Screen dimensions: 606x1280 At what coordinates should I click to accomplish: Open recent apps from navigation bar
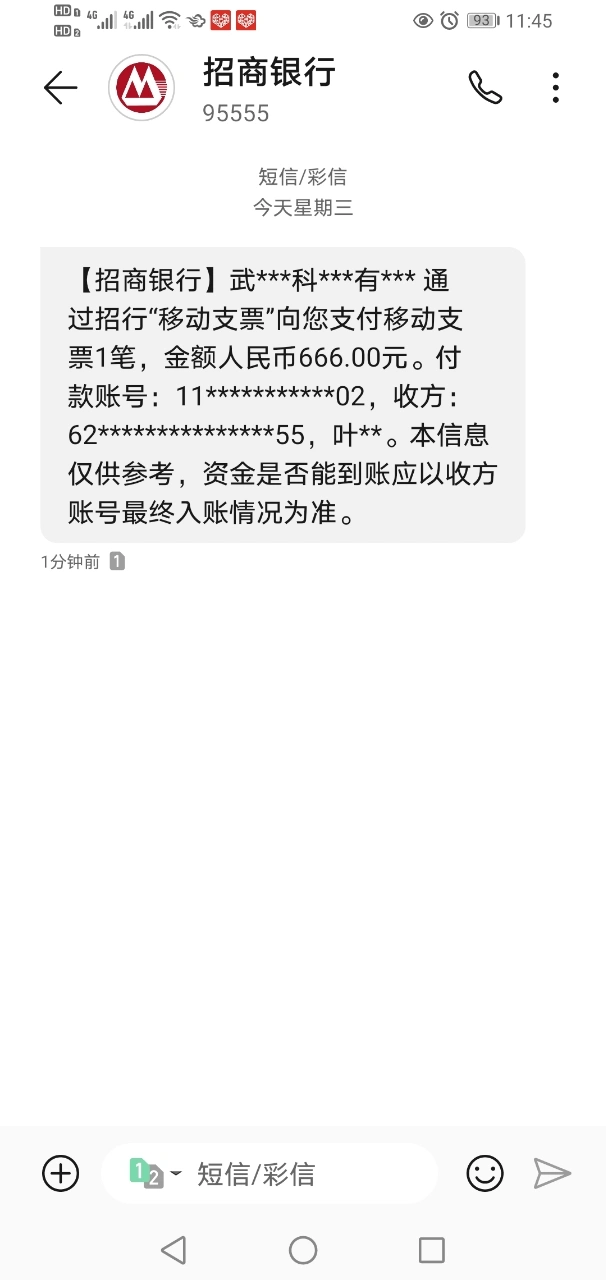tap(432, 1249)
